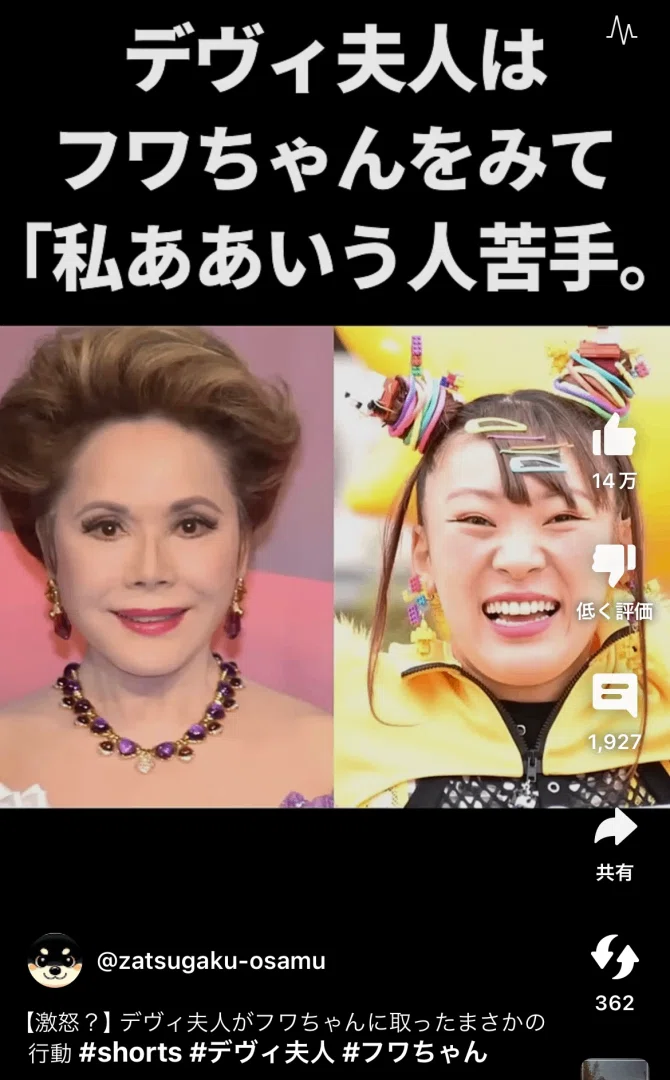Open the zatsugaku-osamu channel avatar
The image size is (670, 1080).
55,961
